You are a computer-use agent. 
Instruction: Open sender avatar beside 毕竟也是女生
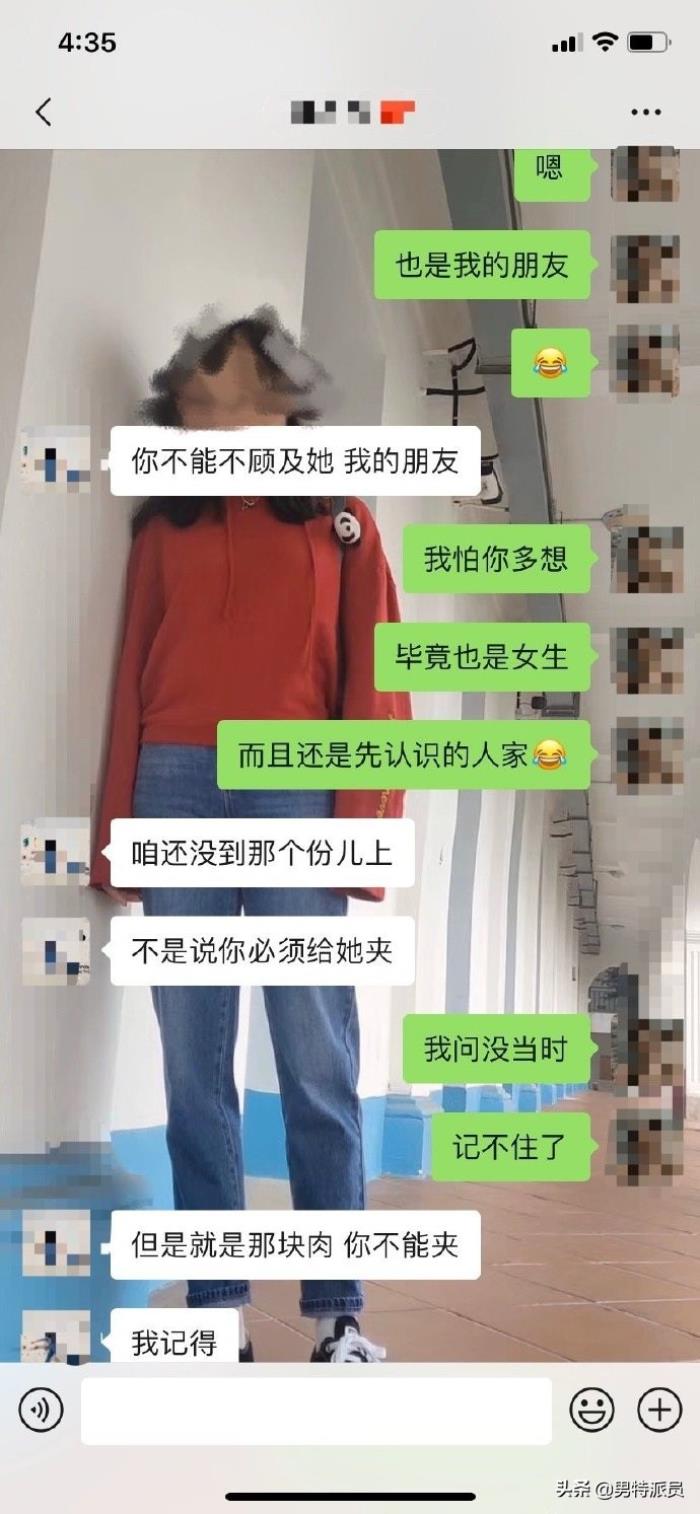645,657
